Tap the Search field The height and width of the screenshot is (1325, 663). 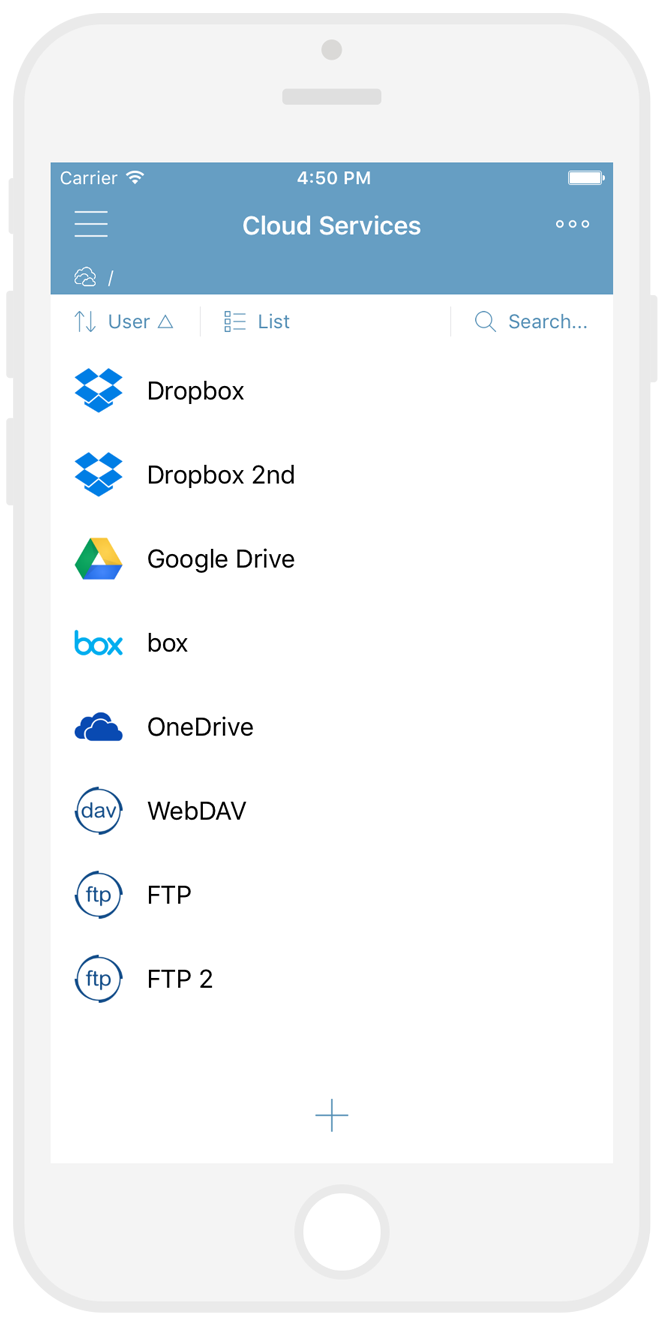point(531,321)
